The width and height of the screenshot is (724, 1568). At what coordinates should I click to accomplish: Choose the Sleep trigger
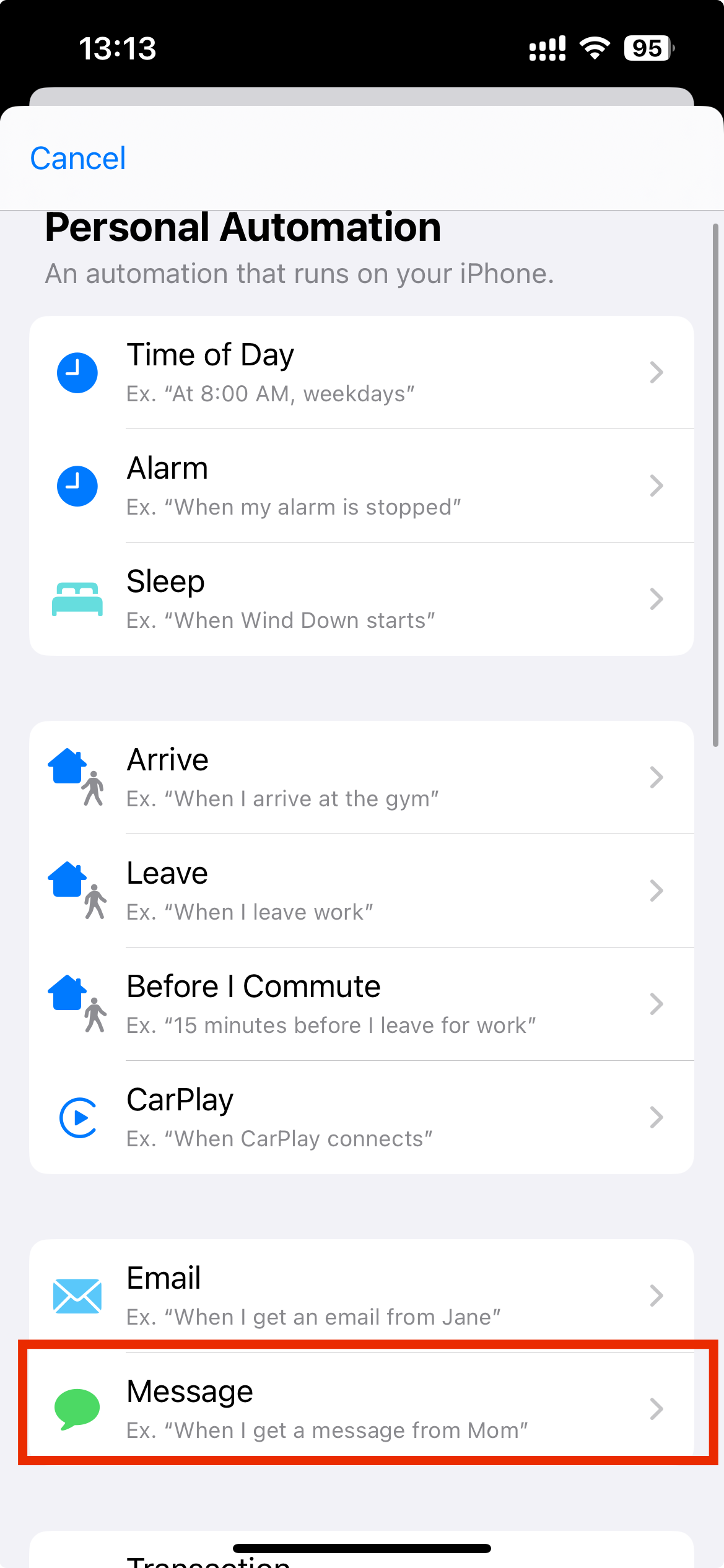[362, 599]
